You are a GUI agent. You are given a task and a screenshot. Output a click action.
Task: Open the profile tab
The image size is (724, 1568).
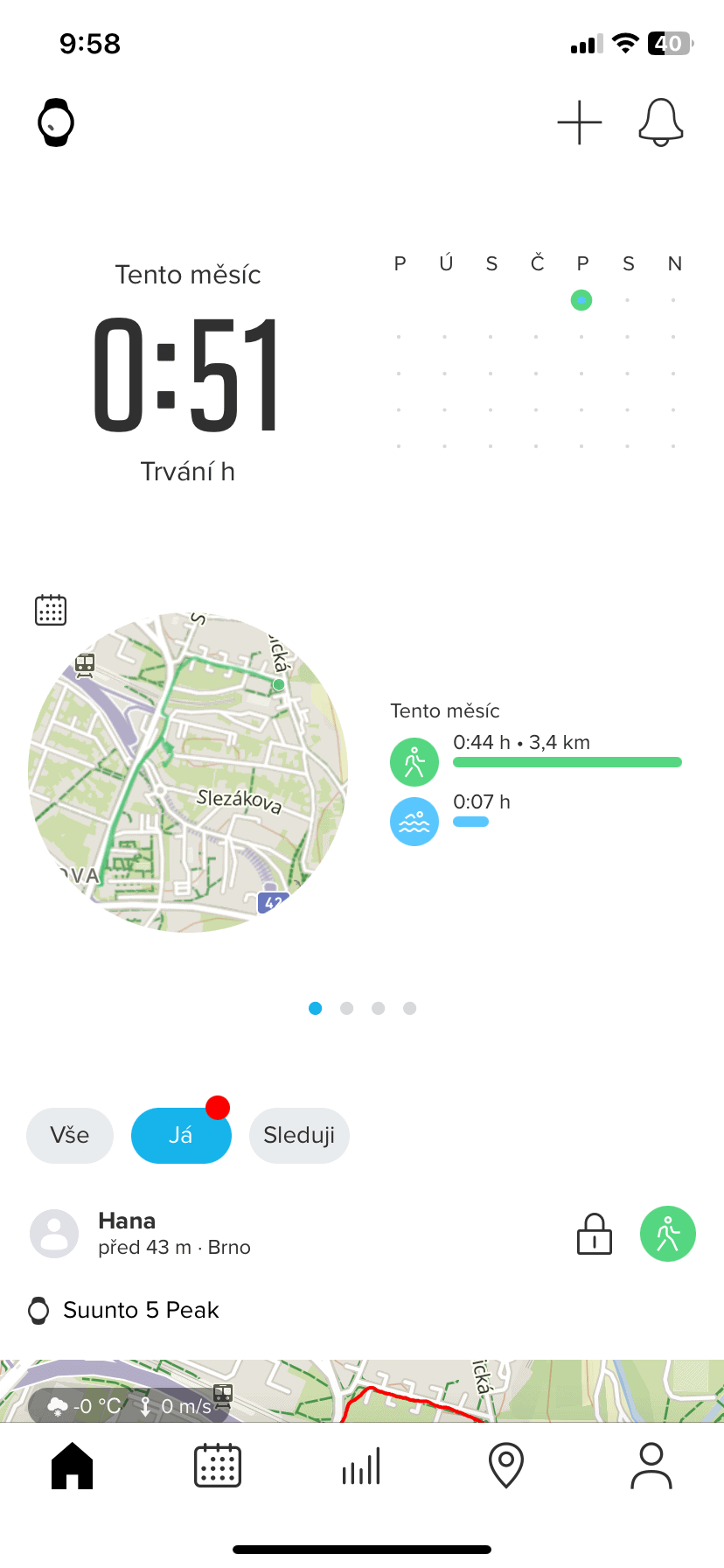point(651,1466)
